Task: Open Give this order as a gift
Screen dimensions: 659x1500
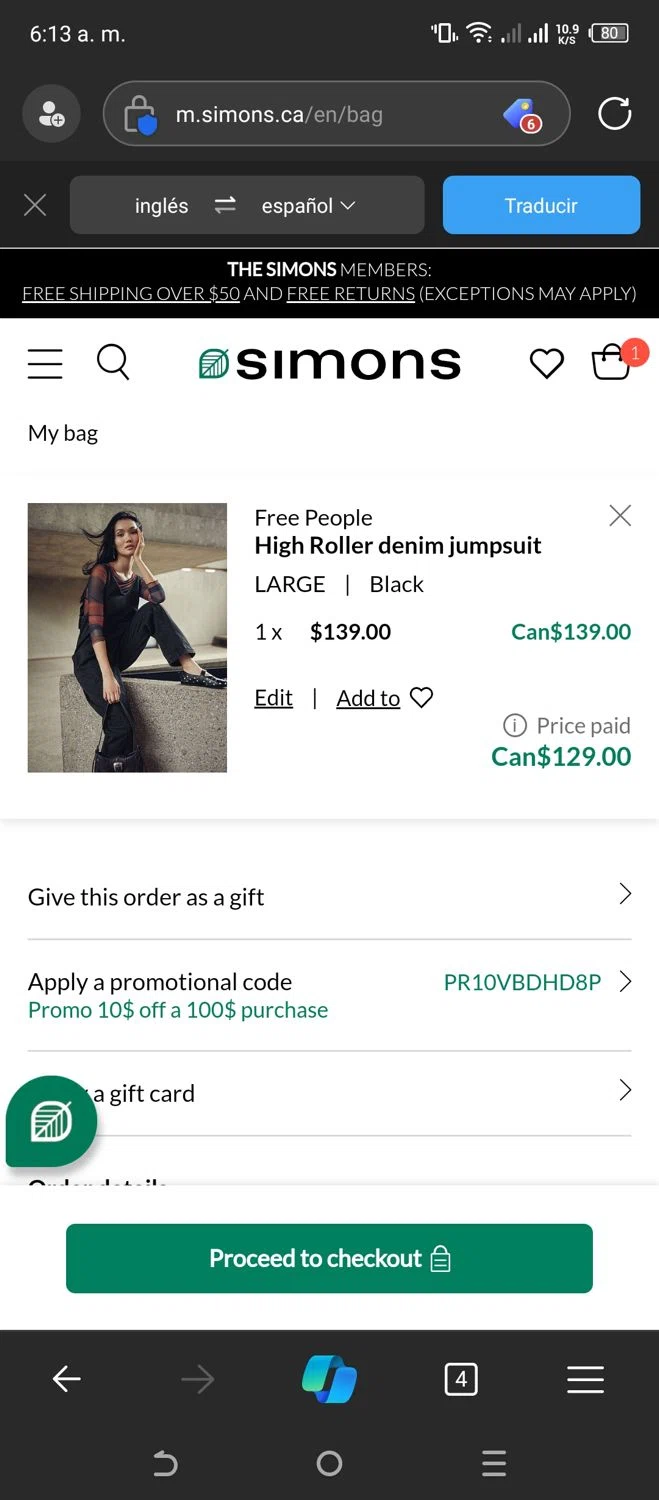Action: 329,896
